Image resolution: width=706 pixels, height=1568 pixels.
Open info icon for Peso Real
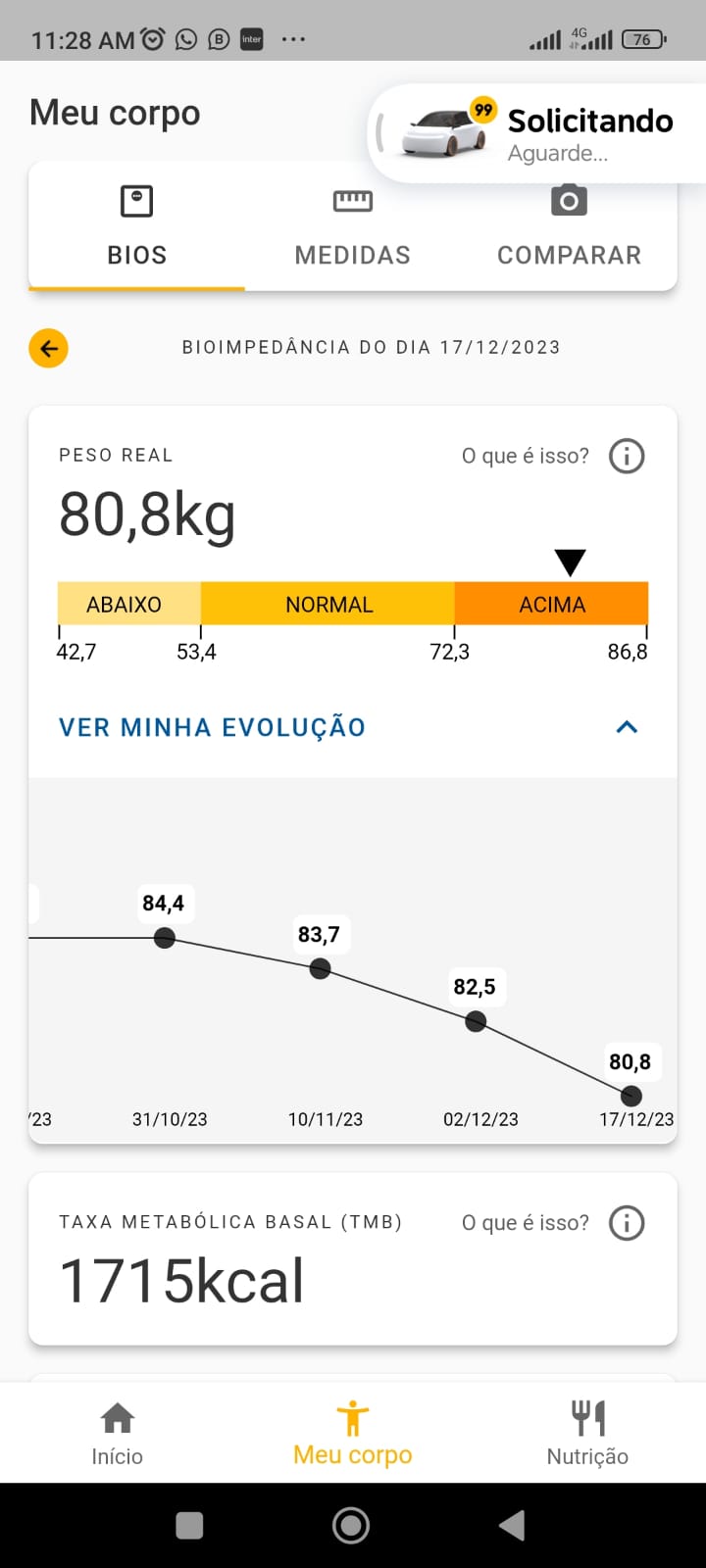click(627, 456)
